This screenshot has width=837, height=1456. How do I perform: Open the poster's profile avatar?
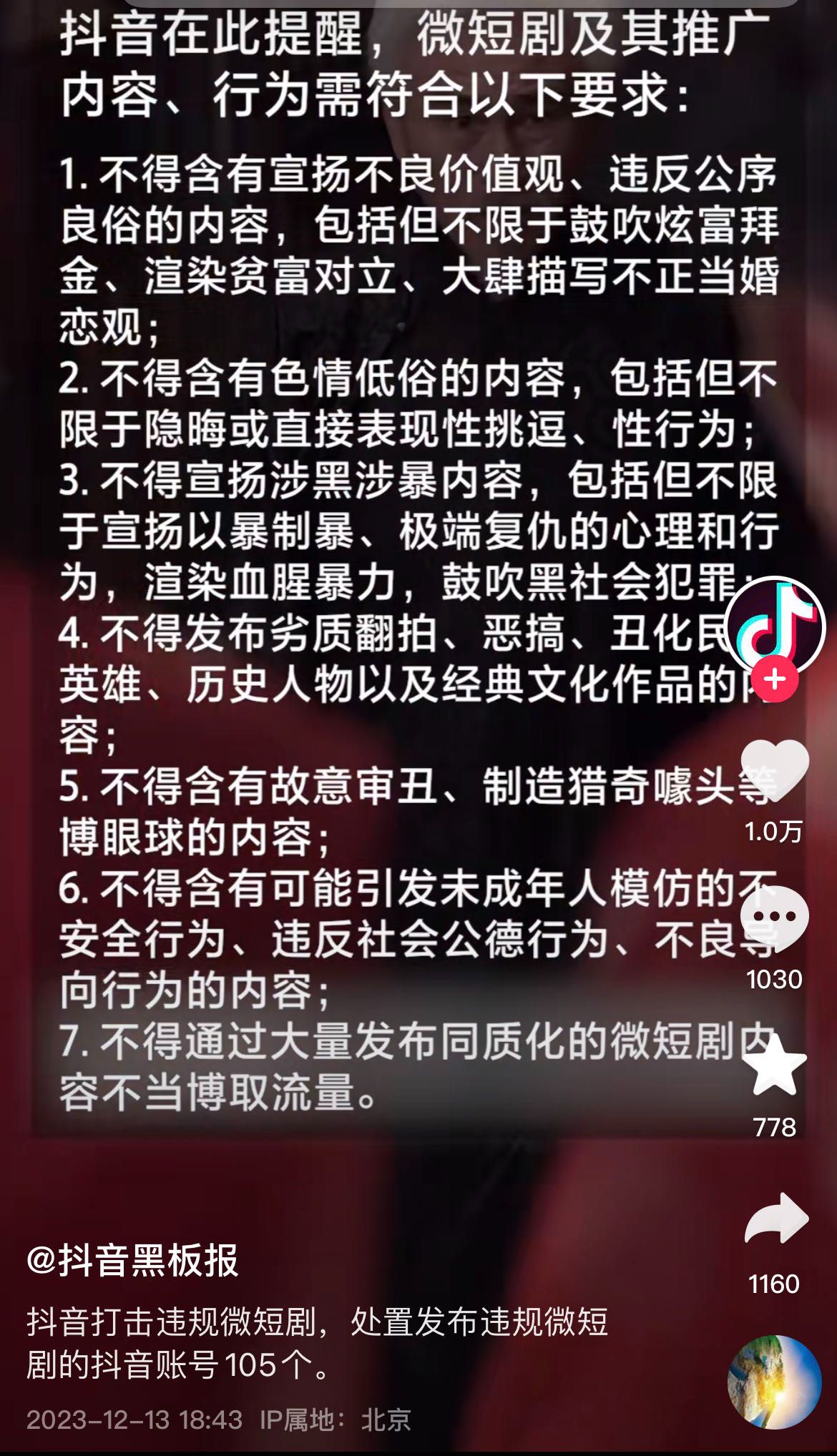[x=775, y=627]
